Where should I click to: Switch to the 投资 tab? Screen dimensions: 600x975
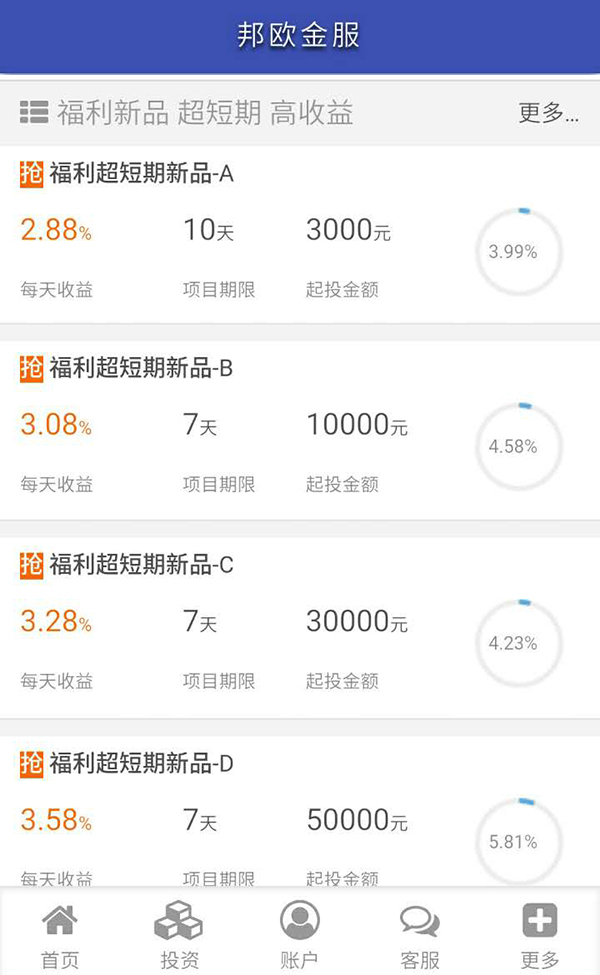179,934
